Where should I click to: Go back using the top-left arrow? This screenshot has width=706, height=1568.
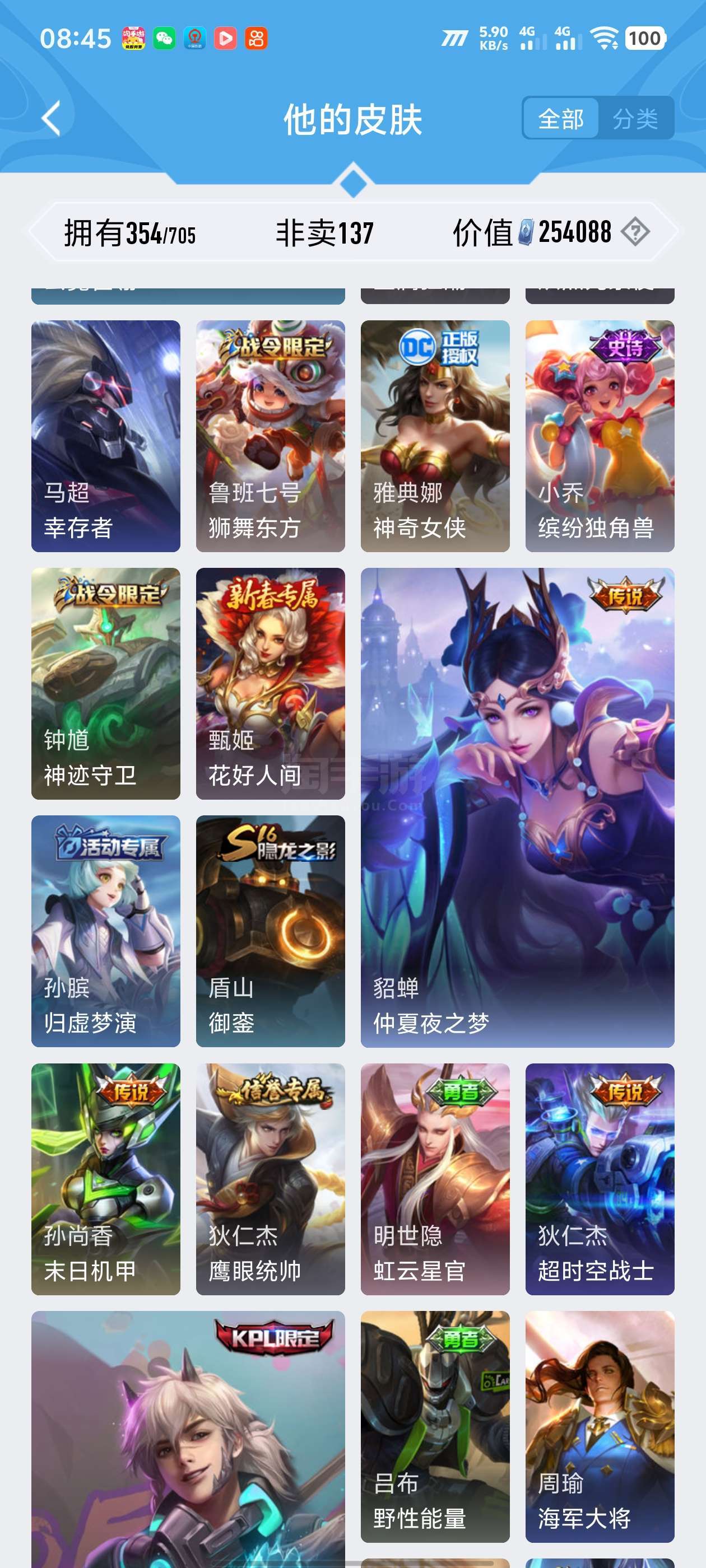pyautogui.click(x=52, y=118)
